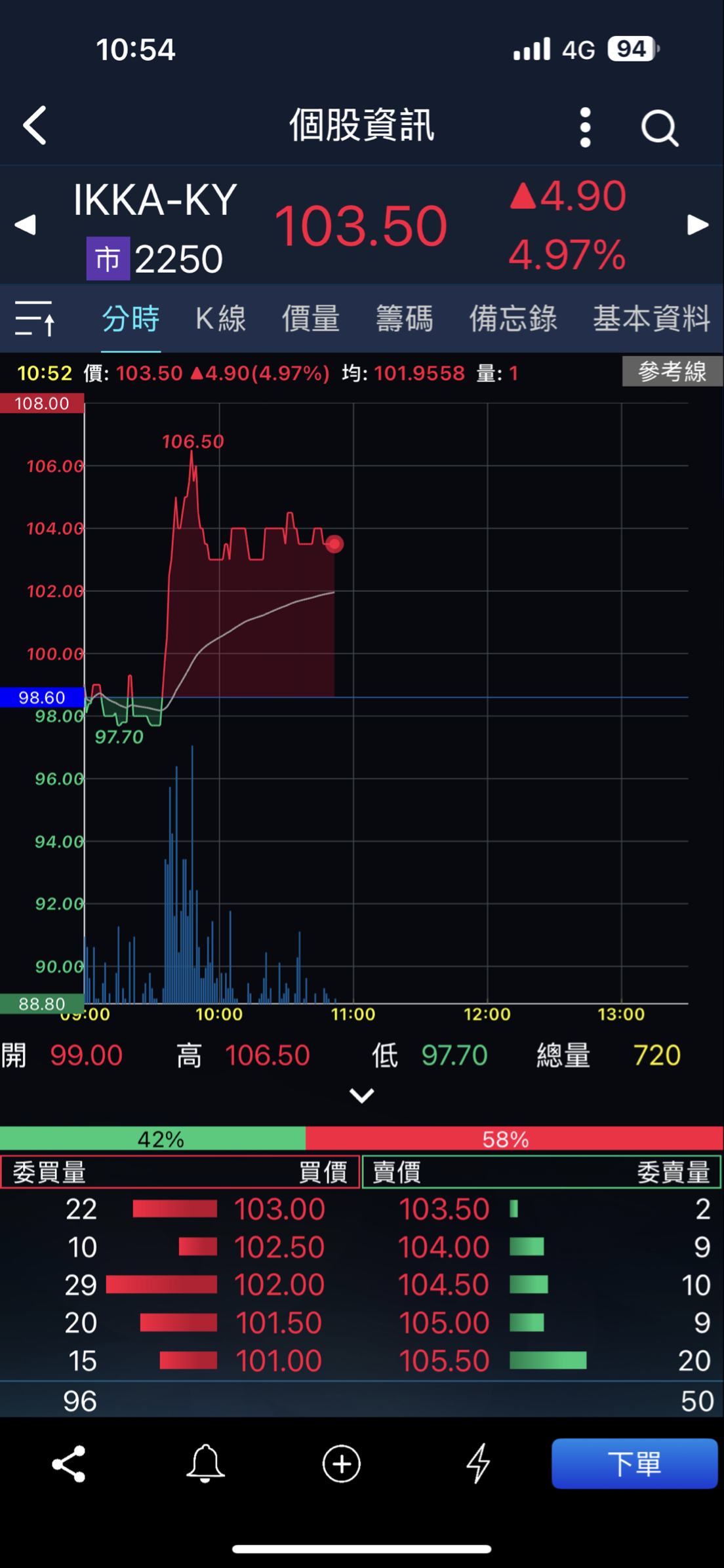Place an order with 下單
724x1568 pixels.
634,1464
